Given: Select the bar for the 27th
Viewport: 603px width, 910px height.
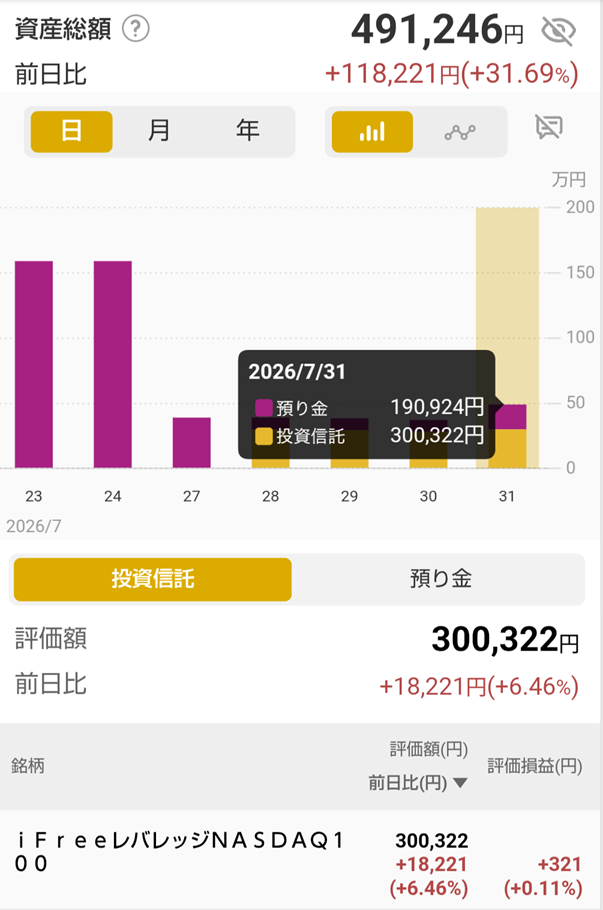Looking at the screenshot, I should 192,443.
